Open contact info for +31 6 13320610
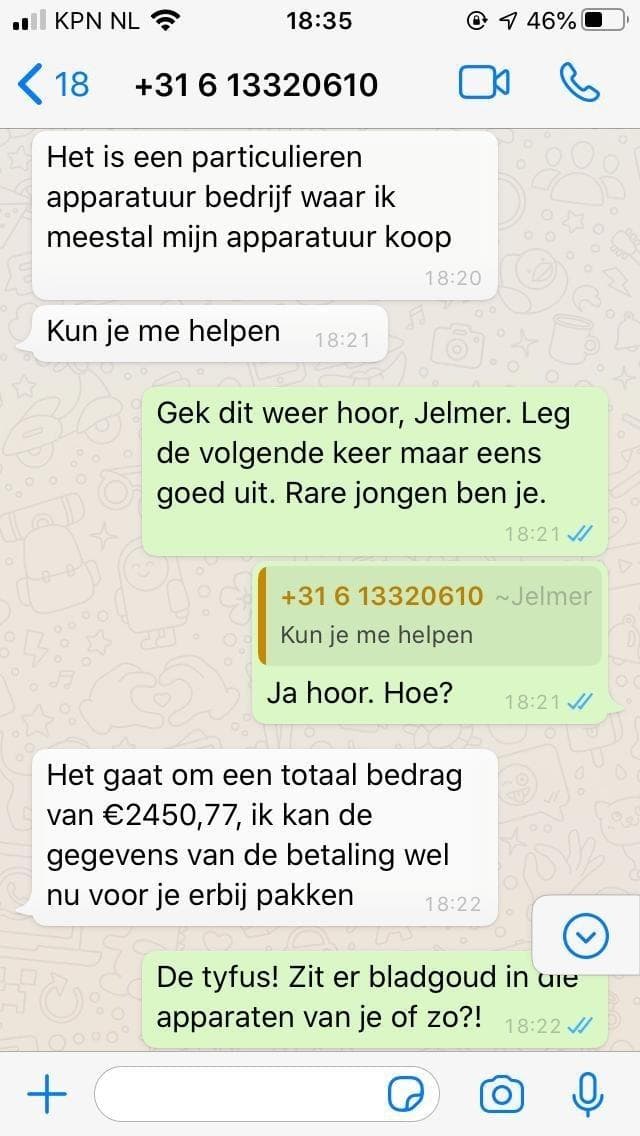 [256, 85]
